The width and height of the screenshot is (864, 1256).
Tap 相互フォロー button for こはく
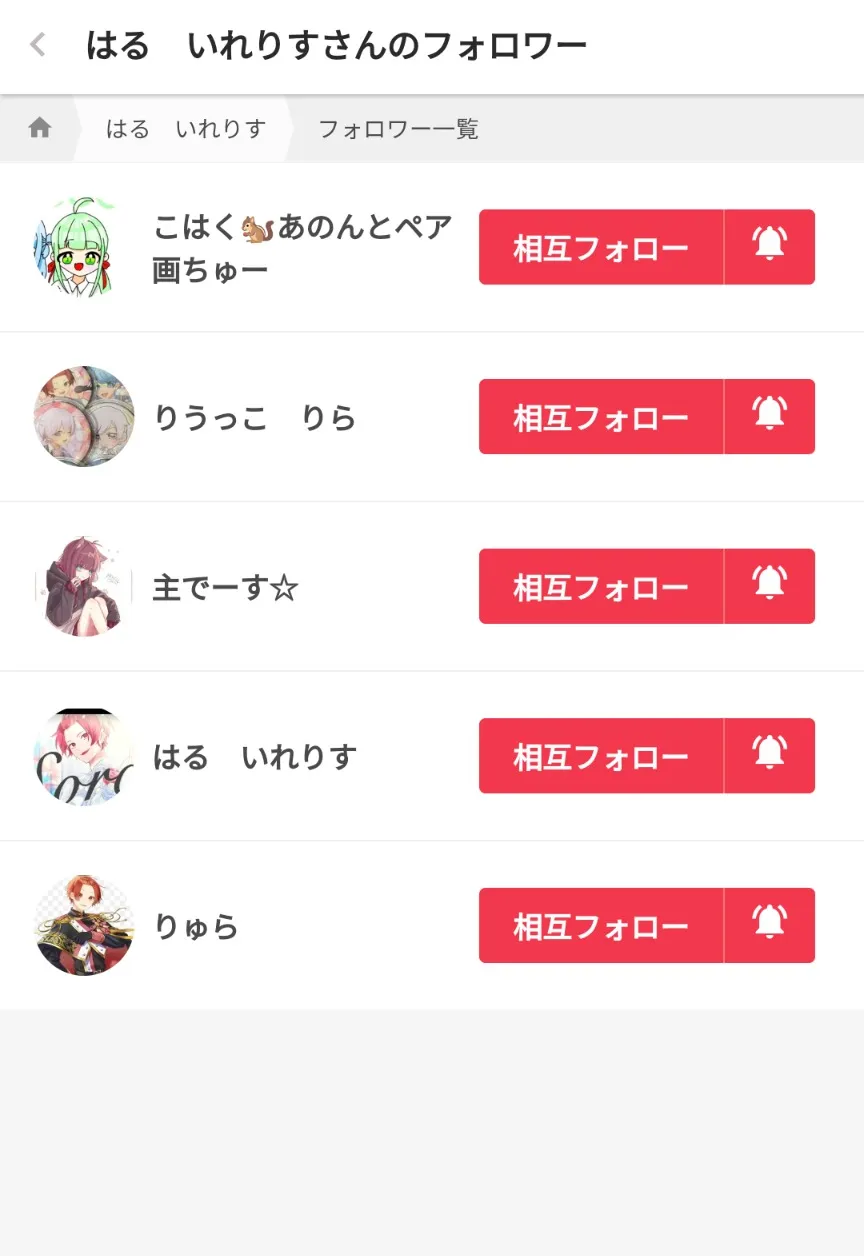[600, 247]
